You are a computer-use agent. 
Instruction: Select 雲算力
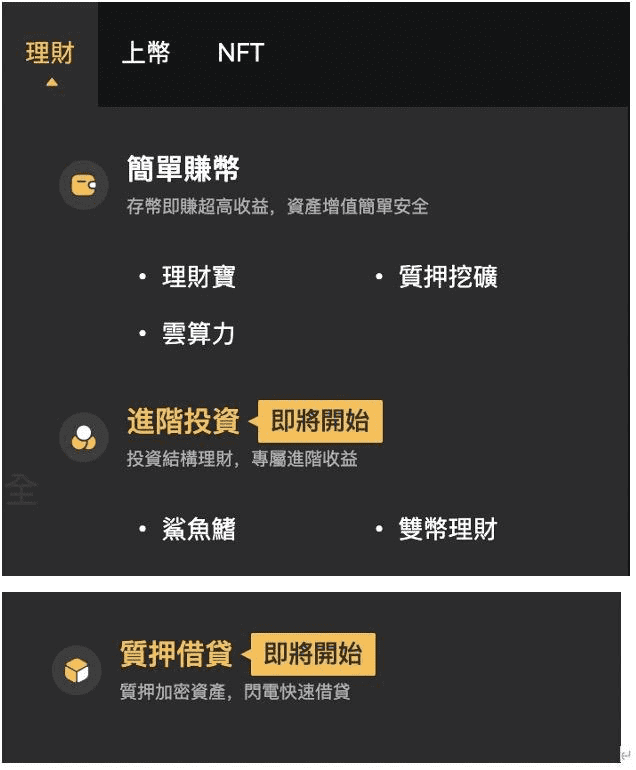(x=199, y=333)
